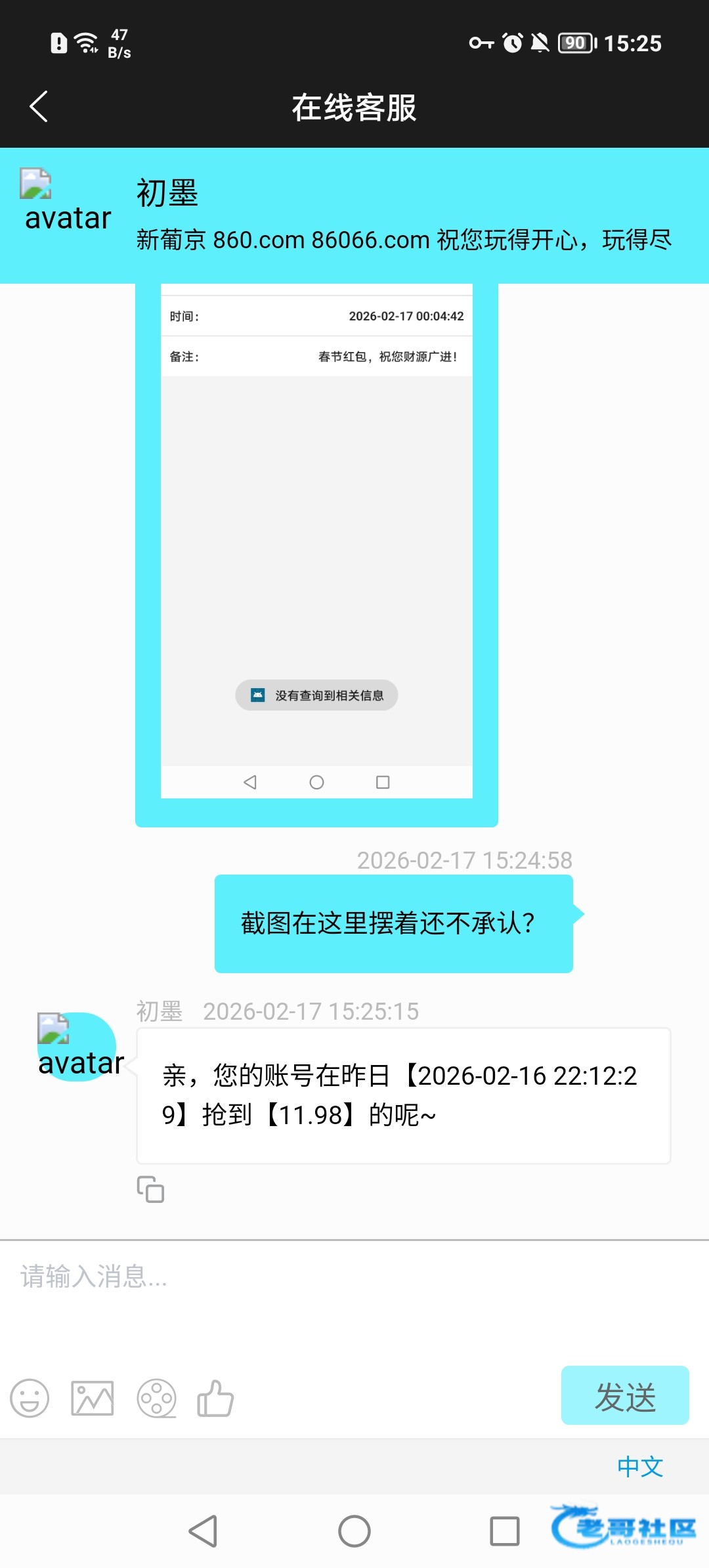
Task: Attach a picture to the chat
Action: pos(92,1399)
